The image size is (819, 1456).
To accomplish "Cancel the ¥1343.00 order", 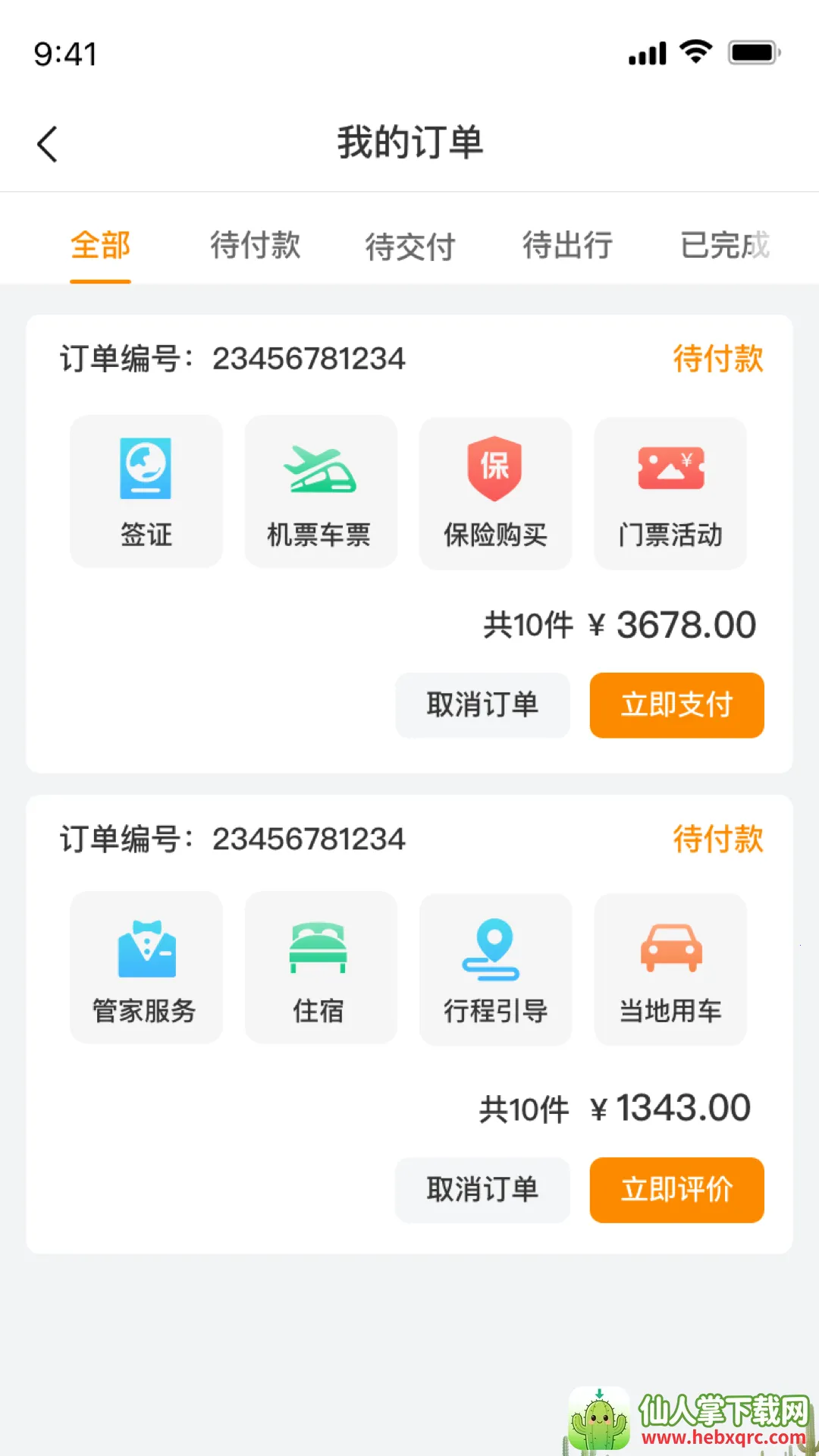I will point(482,1190).
